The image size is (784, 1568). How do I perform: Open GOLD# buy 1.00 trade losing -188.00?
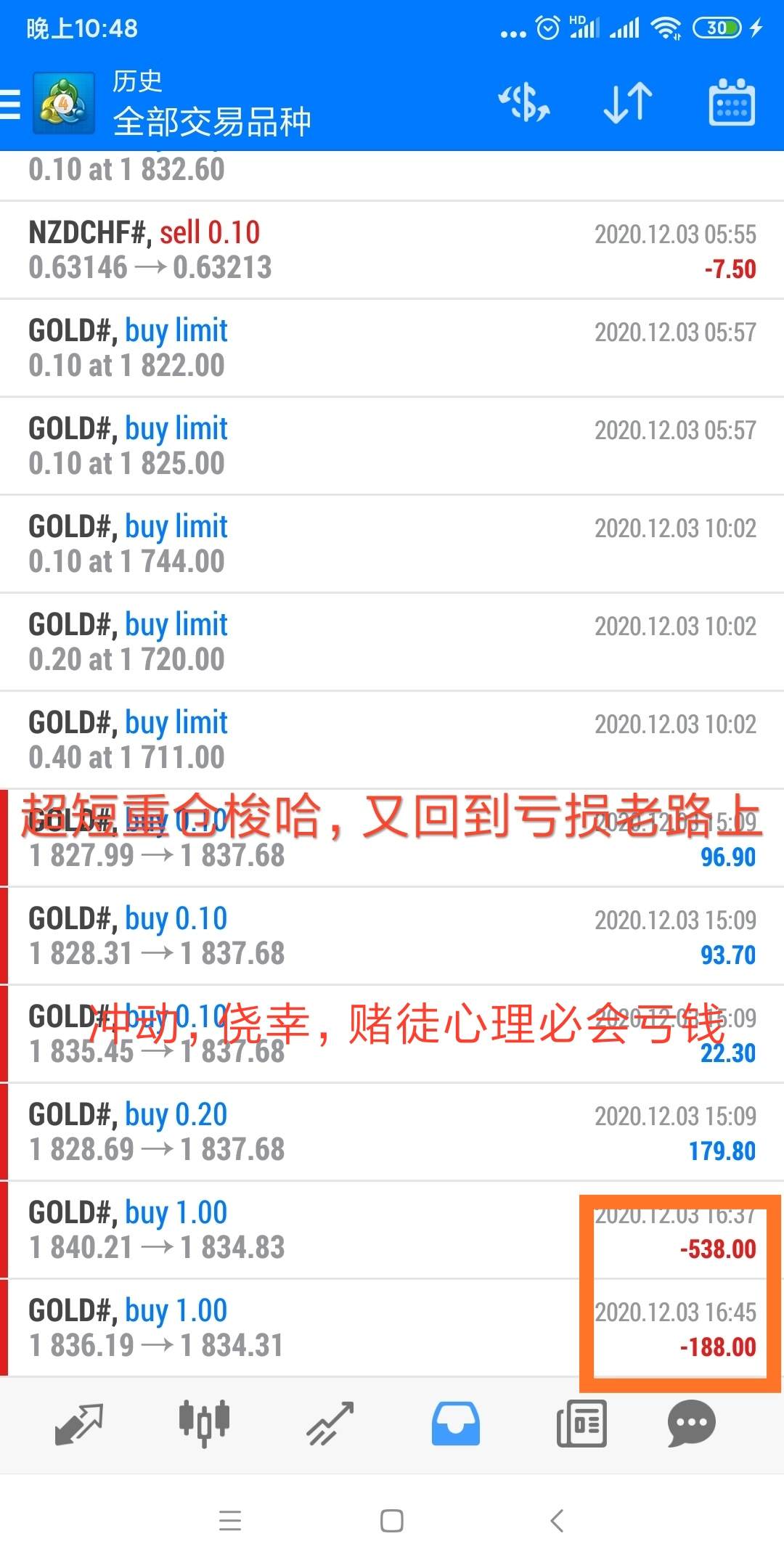(x=392, y=1328)
